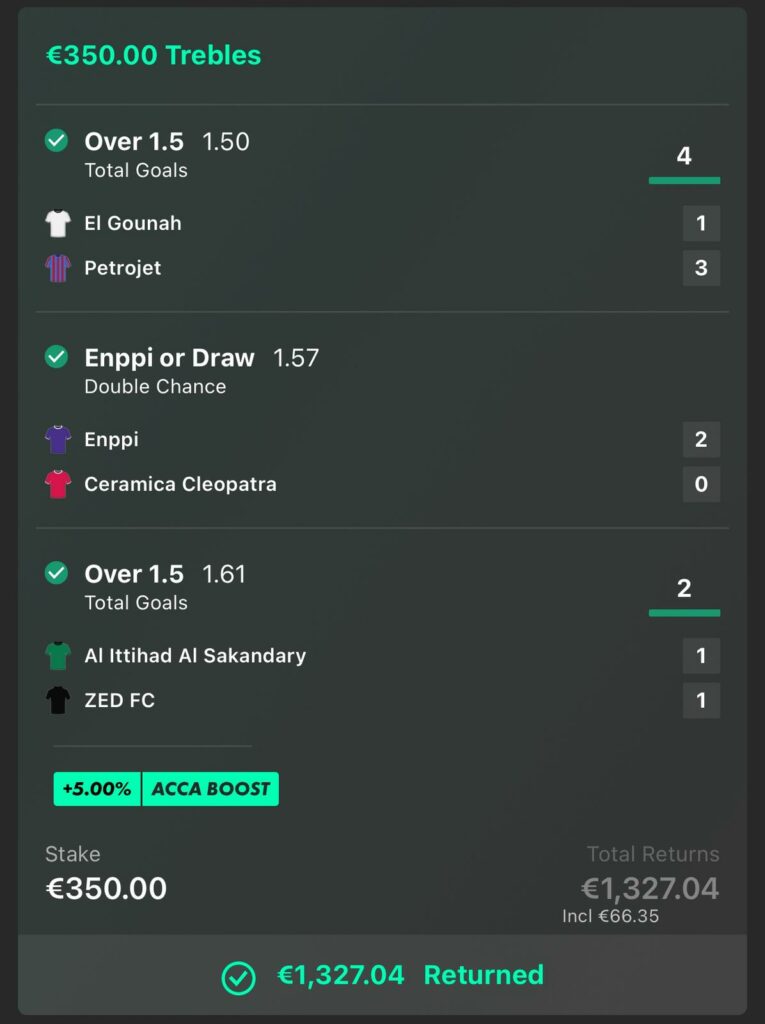Select the ZED FC black jersey icon
The height and width of the screenshot is (1024, 765).
click(56, 700)
